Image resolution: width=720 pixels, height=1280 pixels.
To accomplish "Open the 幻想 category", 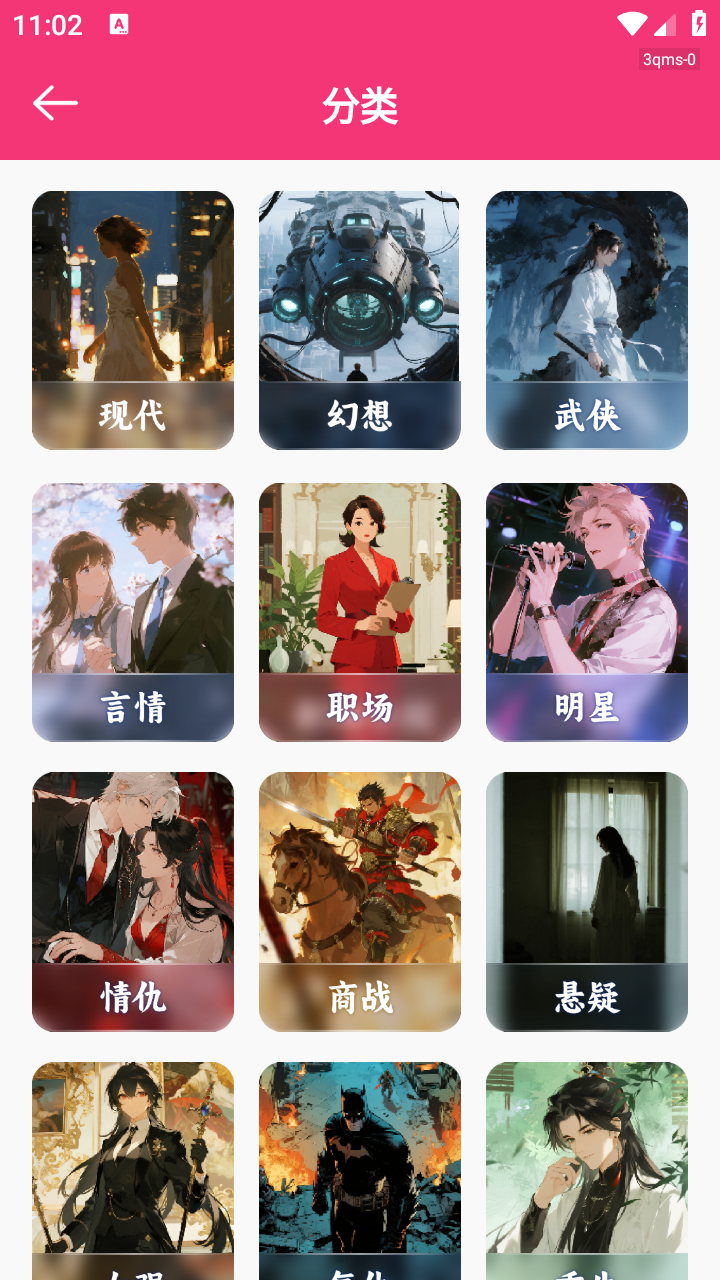I will point(359,320).
